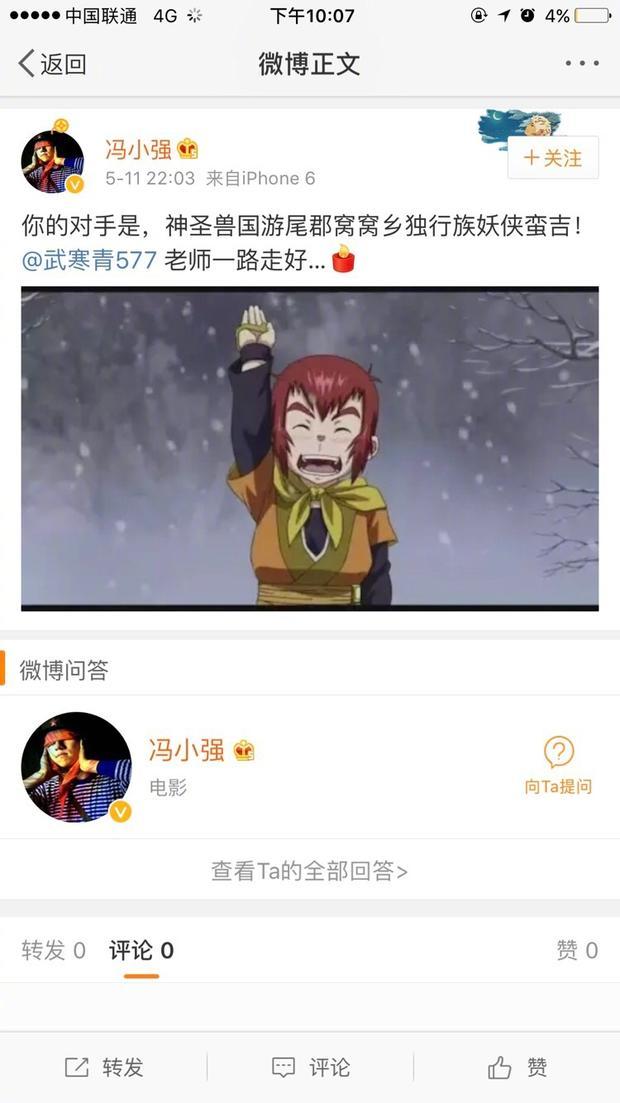Image resolution: width=620 pixels, height=1103 pixels.
Task: Open the three-dot overflow menu
Action: click(582, 64)
